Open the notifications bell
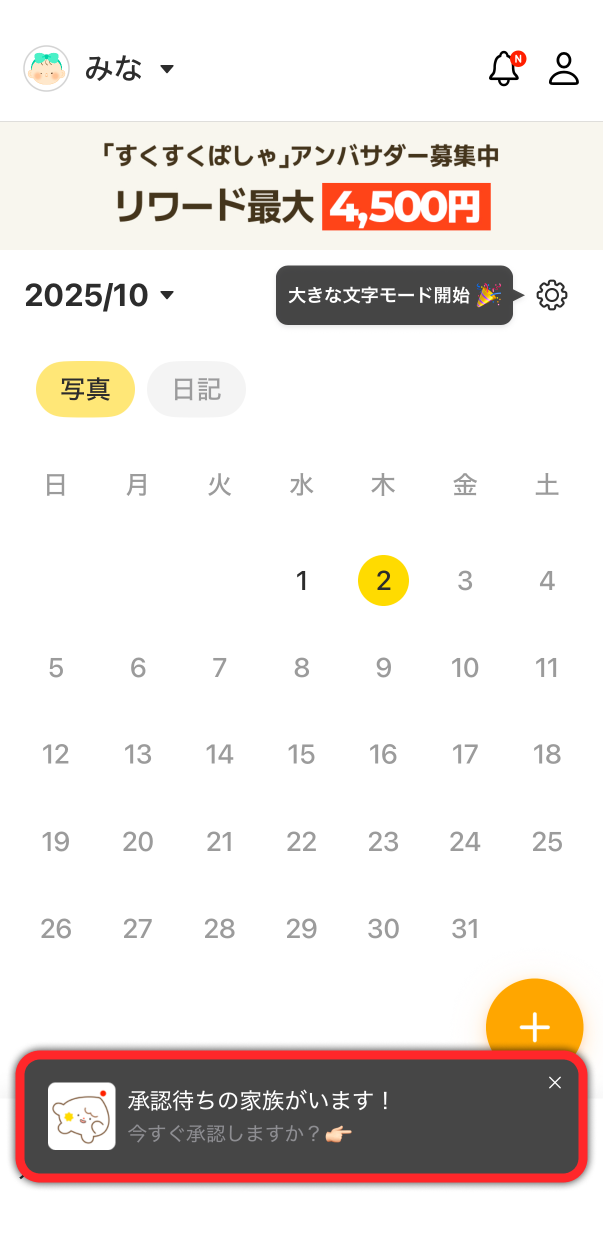603x1234 pixels. point(505,68)
